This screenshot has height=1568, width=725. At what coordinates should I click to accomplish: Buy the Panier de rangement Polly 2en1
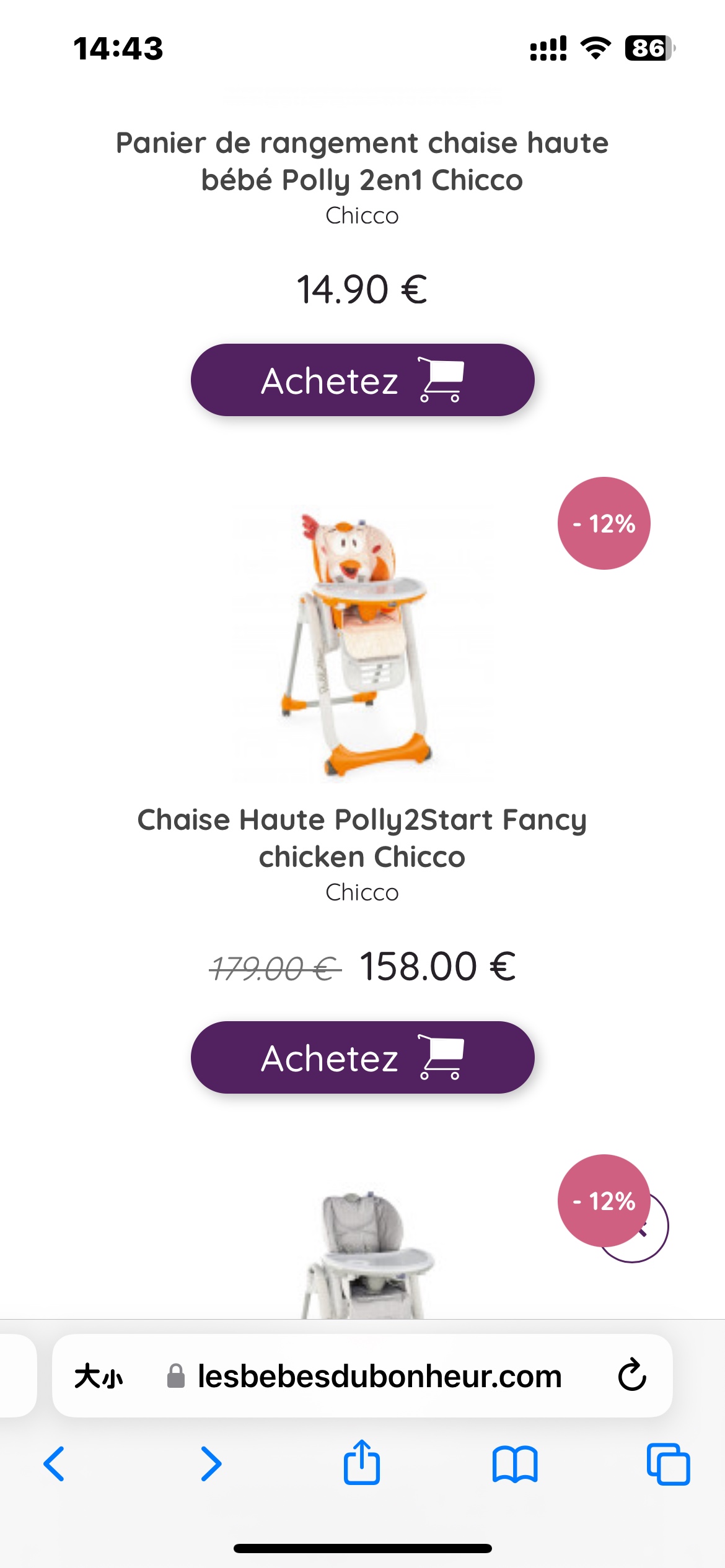click(x=362, y=380)
